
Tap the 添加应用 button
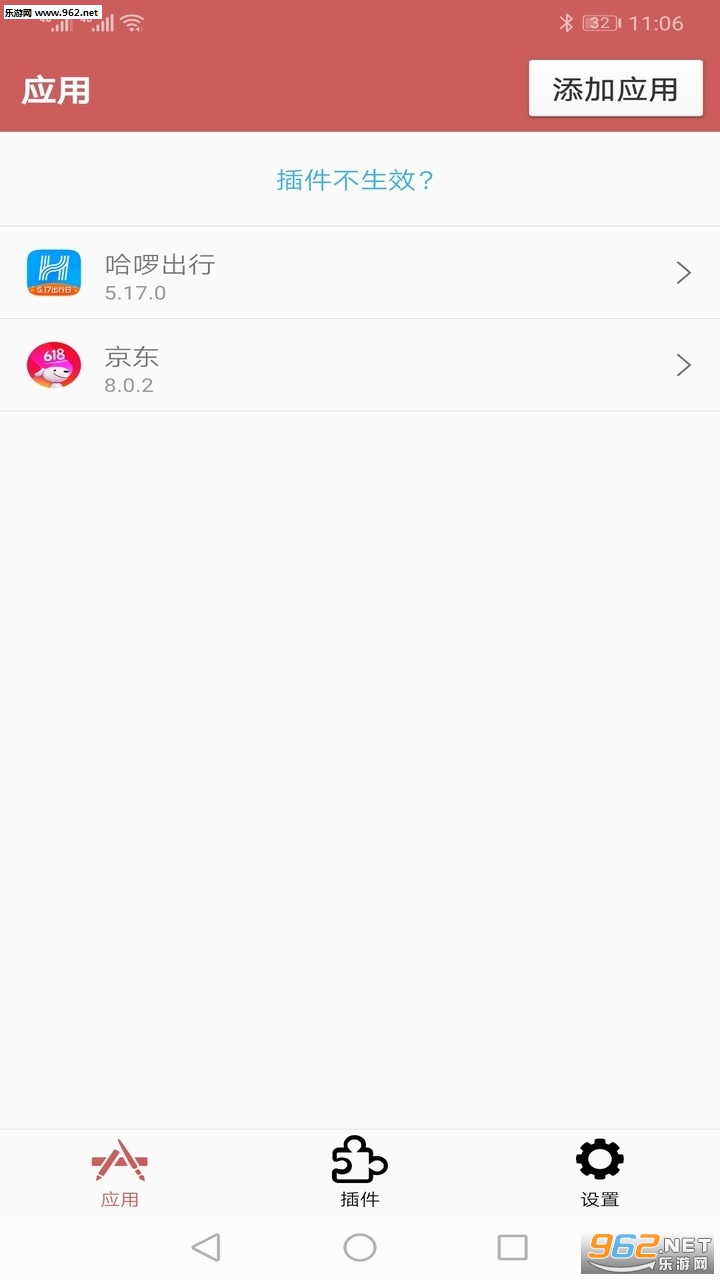point(615,90)
